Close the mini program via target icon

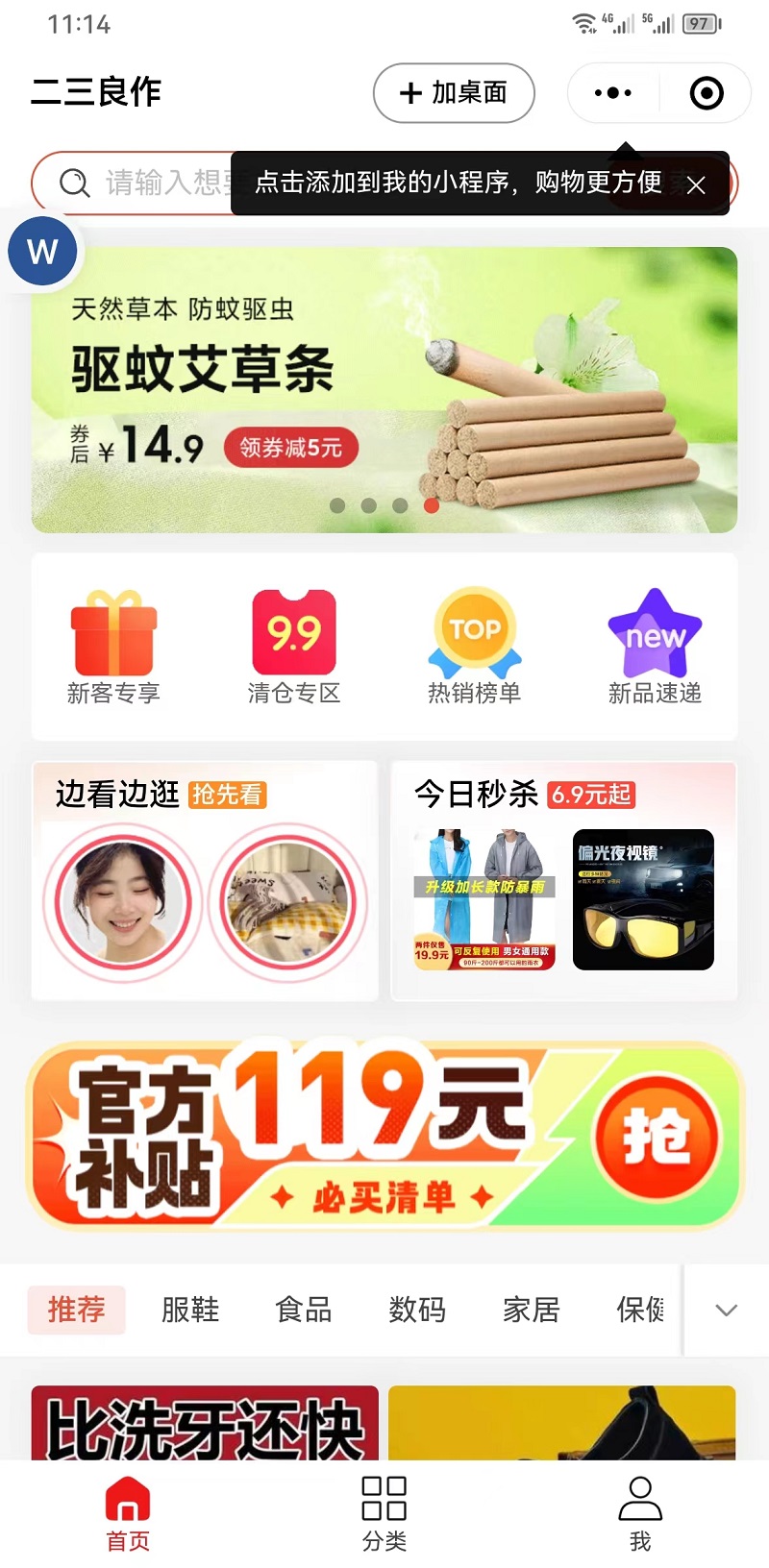coord(707,93)
